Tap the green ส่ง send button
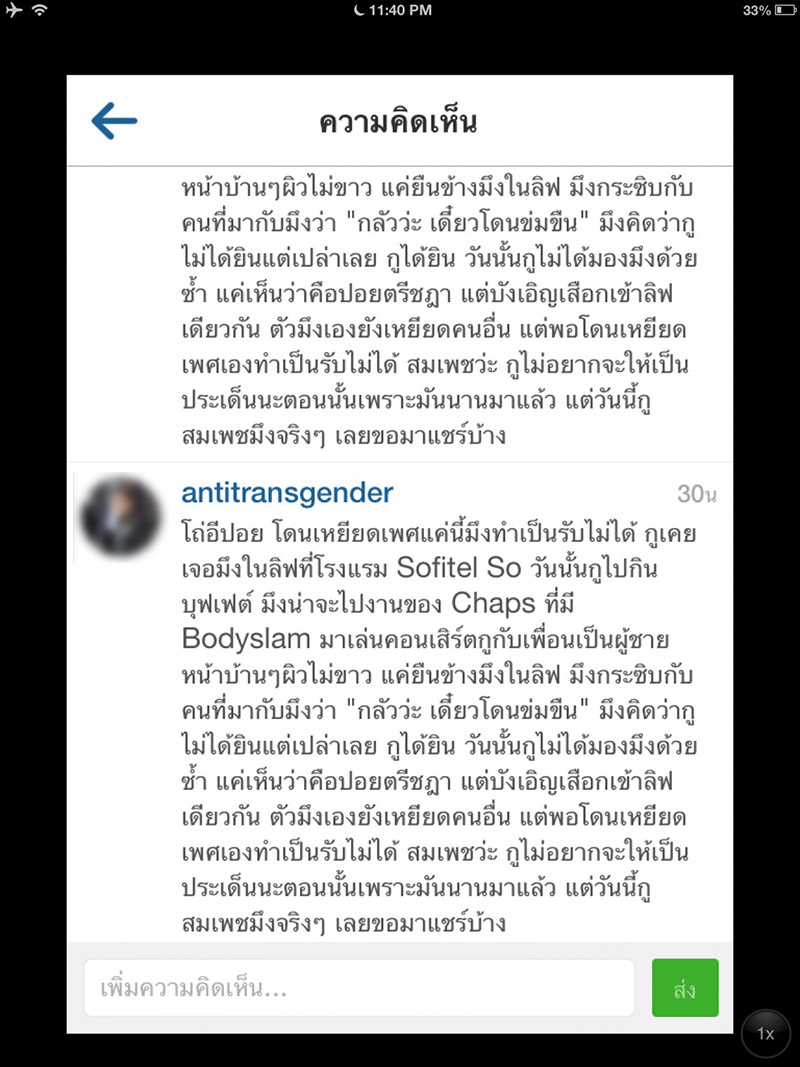The width and height of the screenshot is (800, 1067). [x=685, y=988]
